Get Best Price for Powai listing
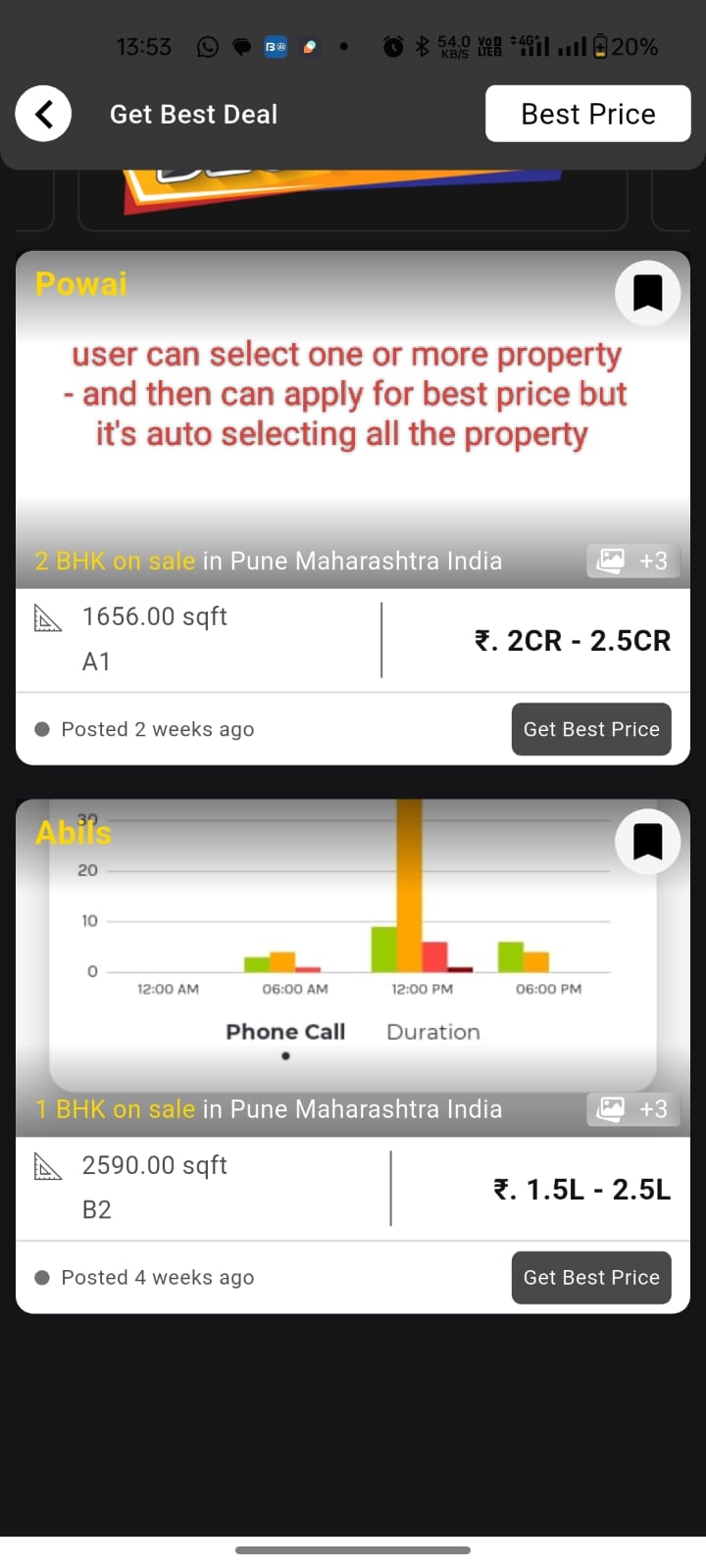This screenshot has width=706, height=1568. pyautogui.click(x=591, y=729)
